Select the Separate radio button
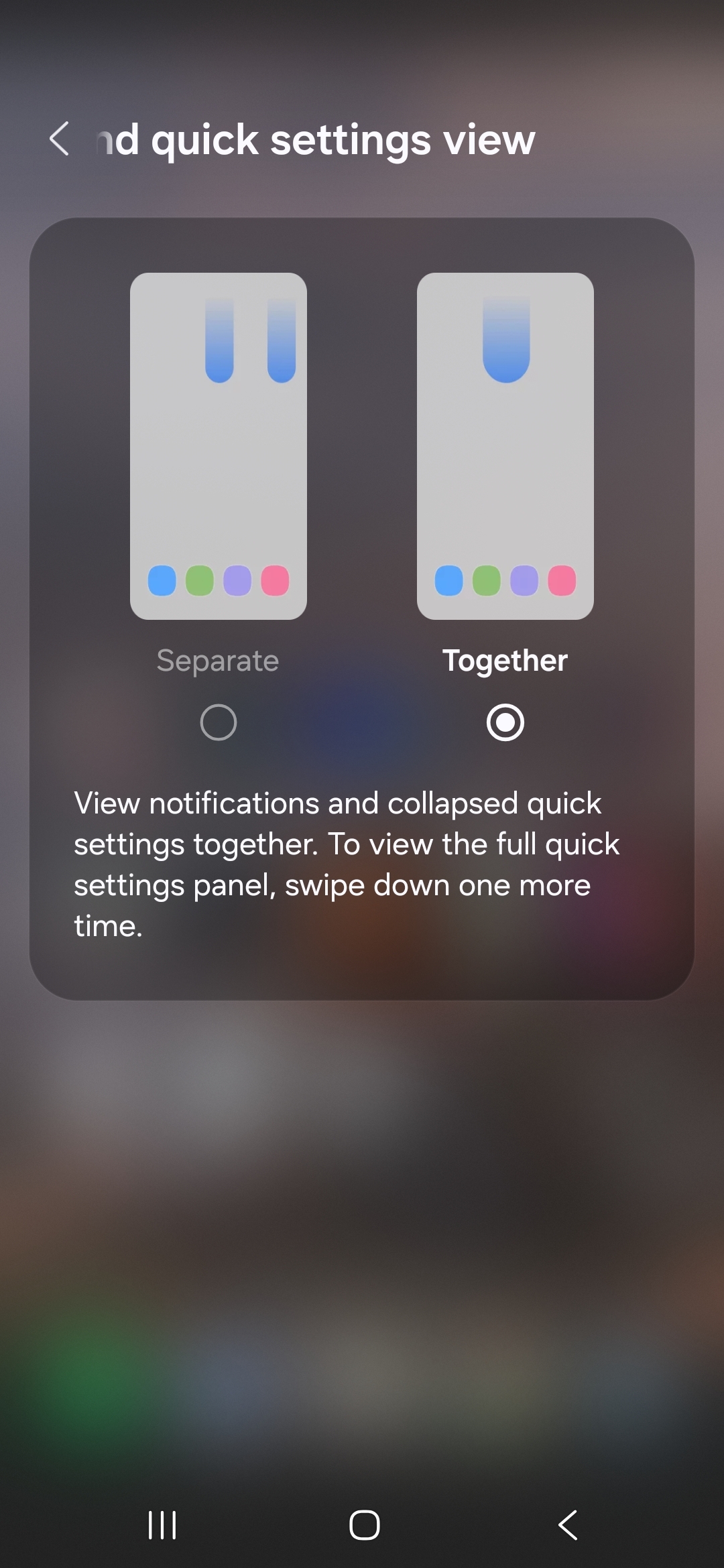724x1568 pixels. (219, 722)
